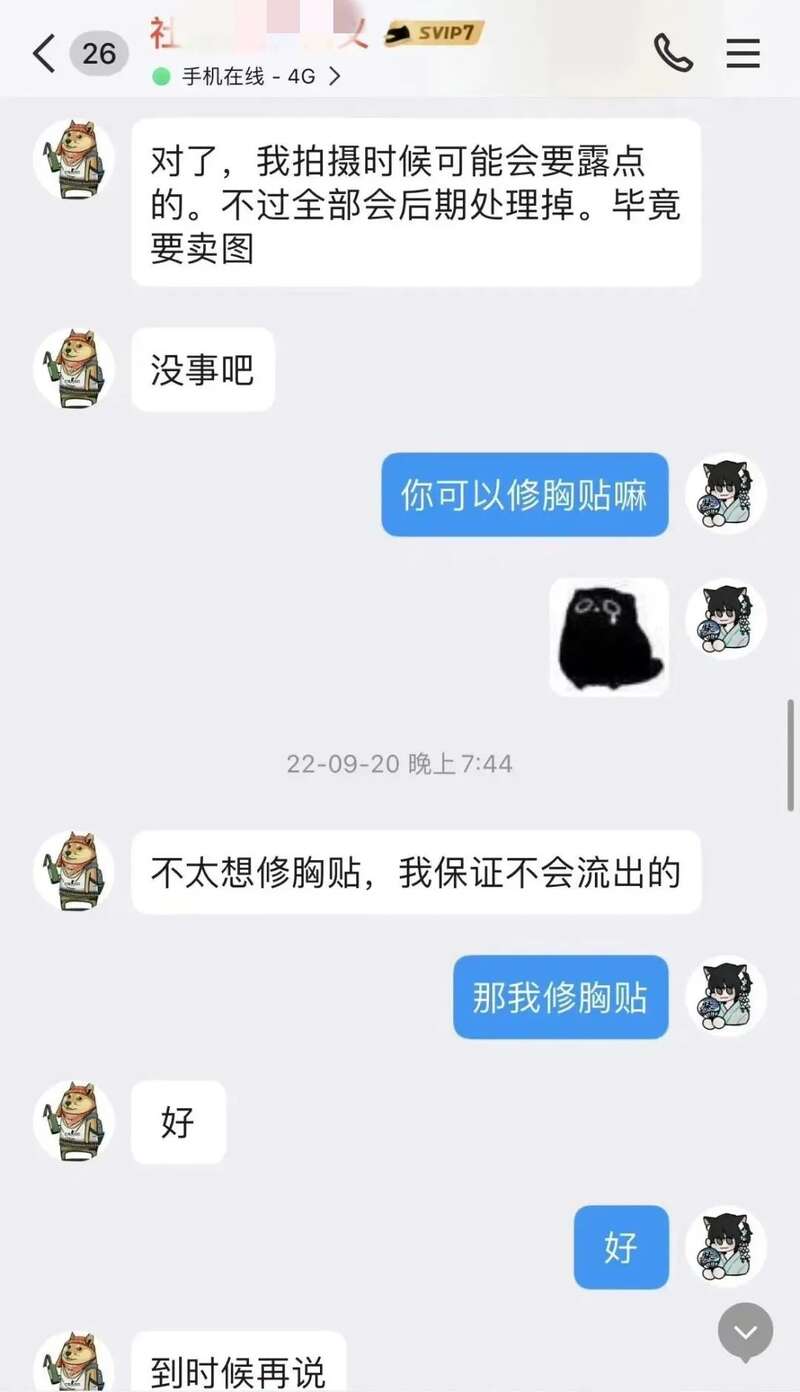Open the SVIP7 badge
800x1392 pixels.
click(435, 33)
